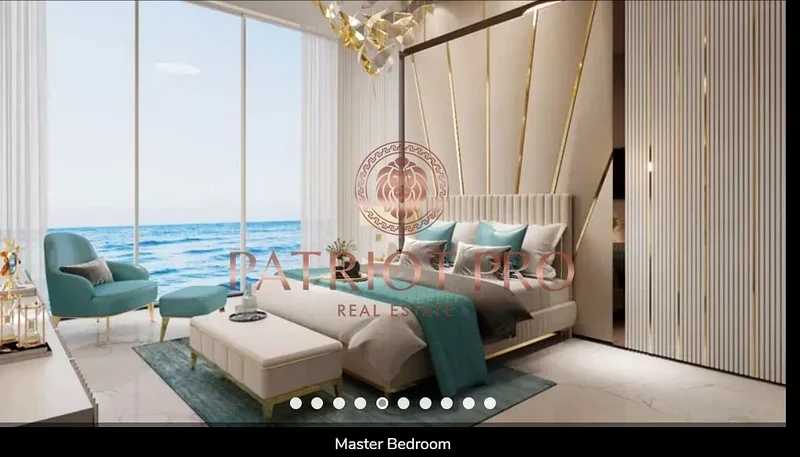Go to the third gallery page dot
This screenshot has width=800, height=457.
[x=339, y=403]
